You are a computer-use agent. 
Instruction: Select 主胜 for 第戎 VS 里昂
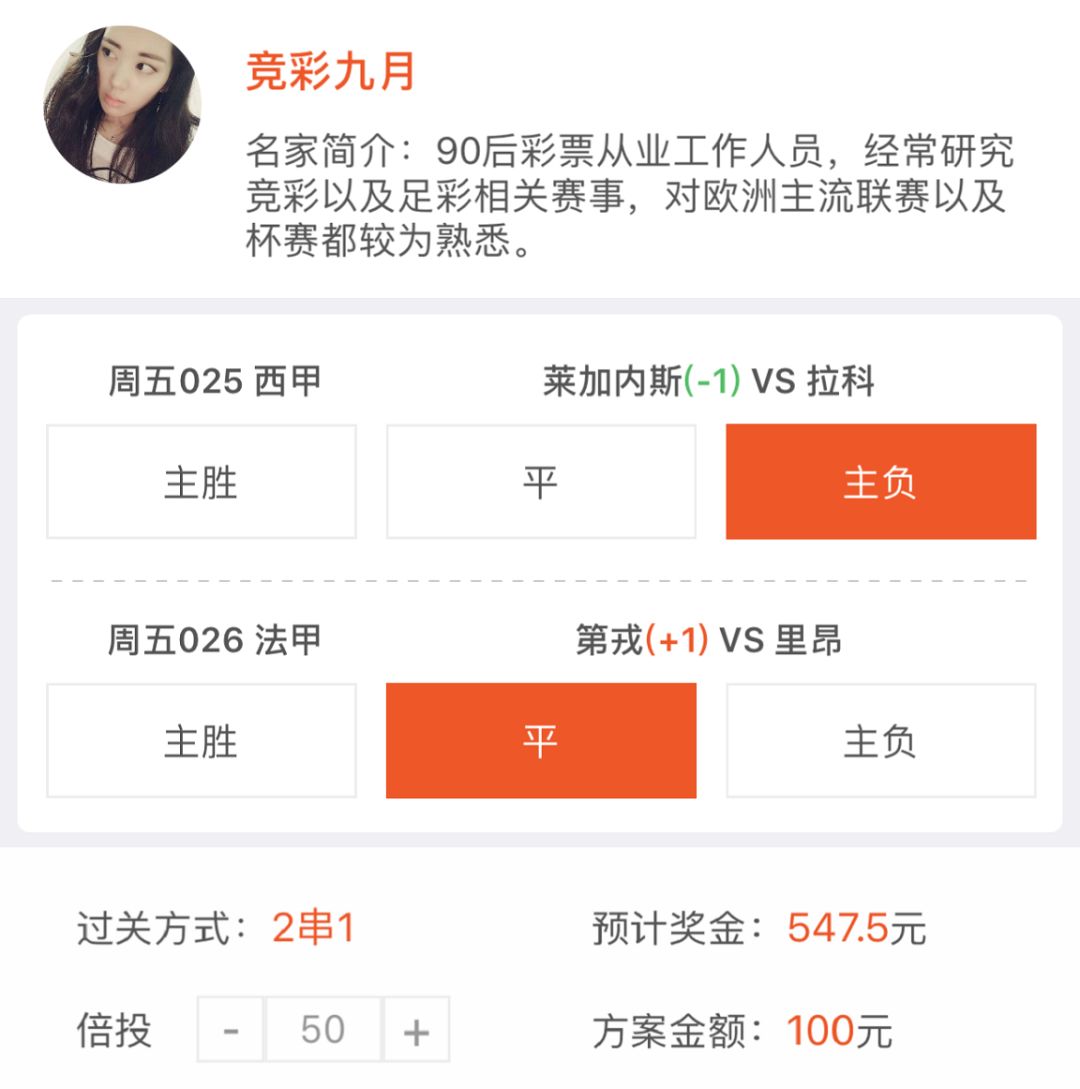pyautogui.click(x=201, y=741)
